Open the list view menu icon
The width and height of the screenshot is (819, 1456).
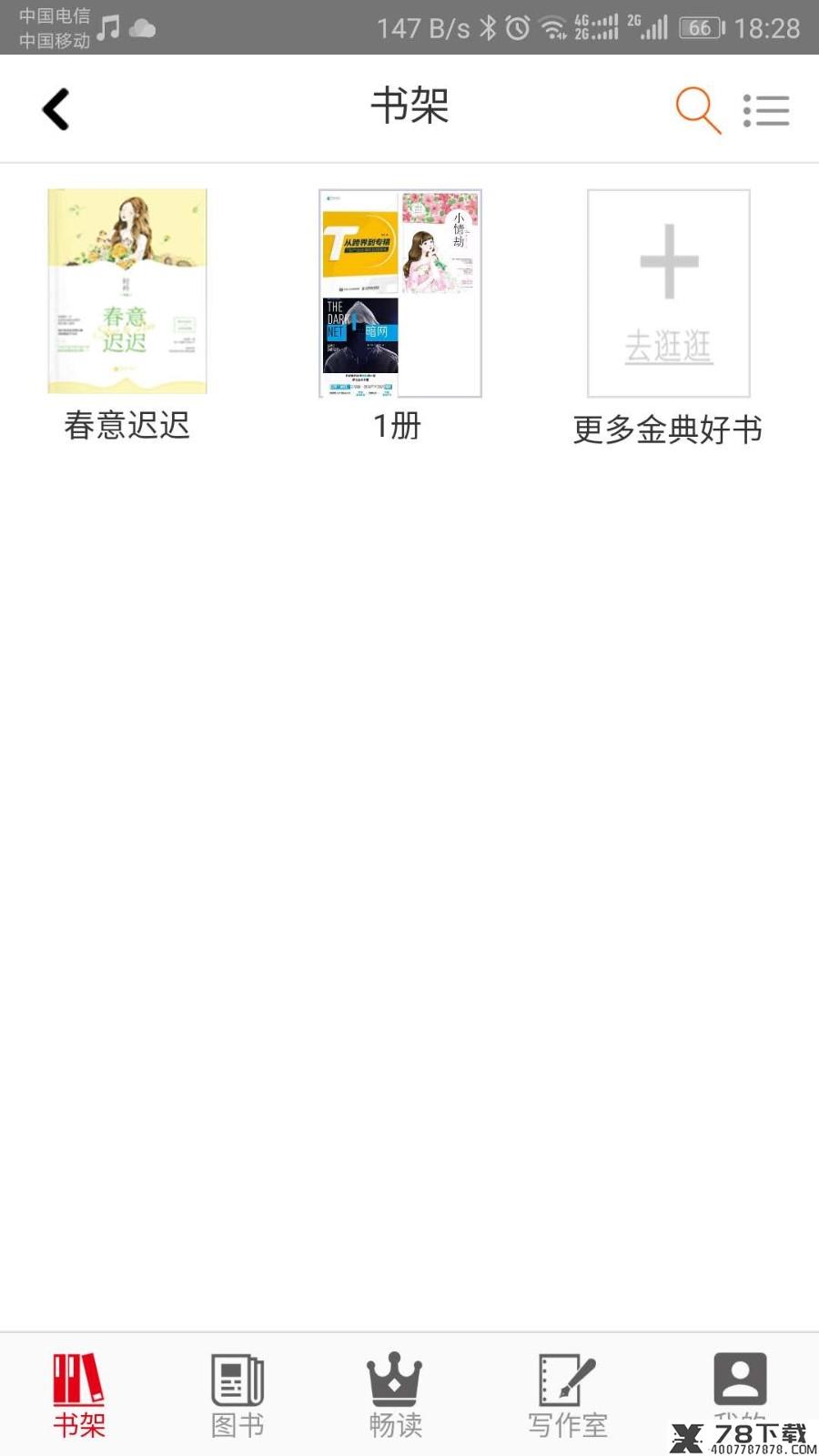click(x=766, y=111)
